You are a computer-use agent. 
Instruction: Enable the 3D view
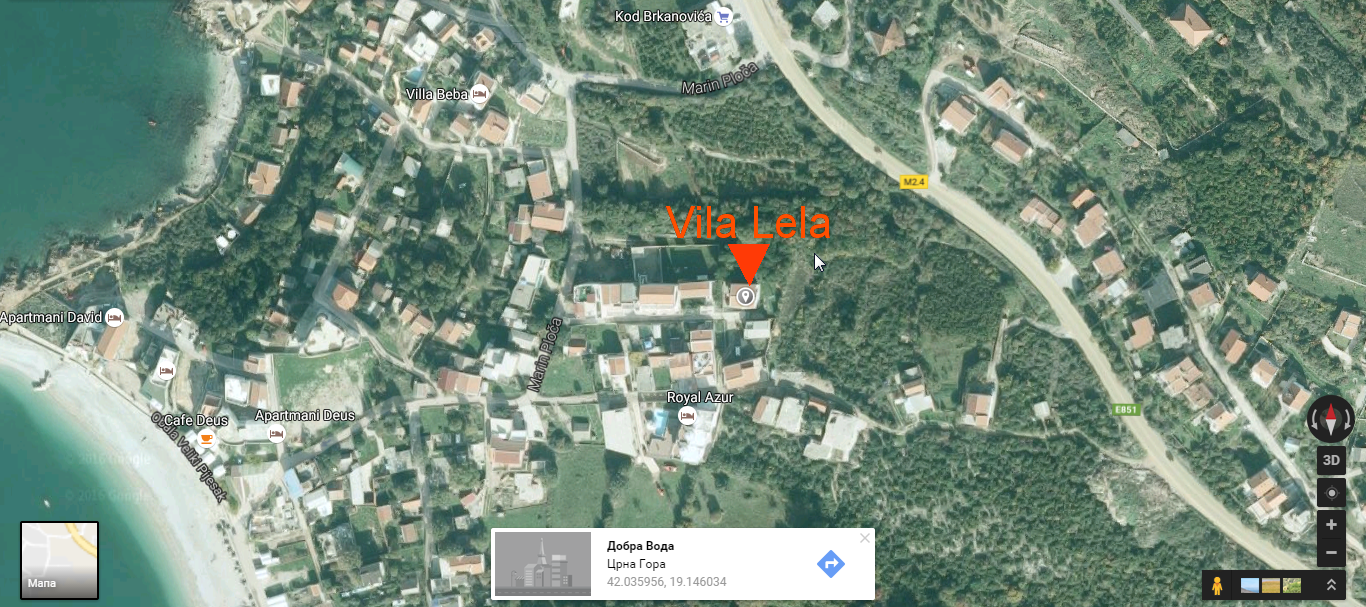coord(1331,461)
